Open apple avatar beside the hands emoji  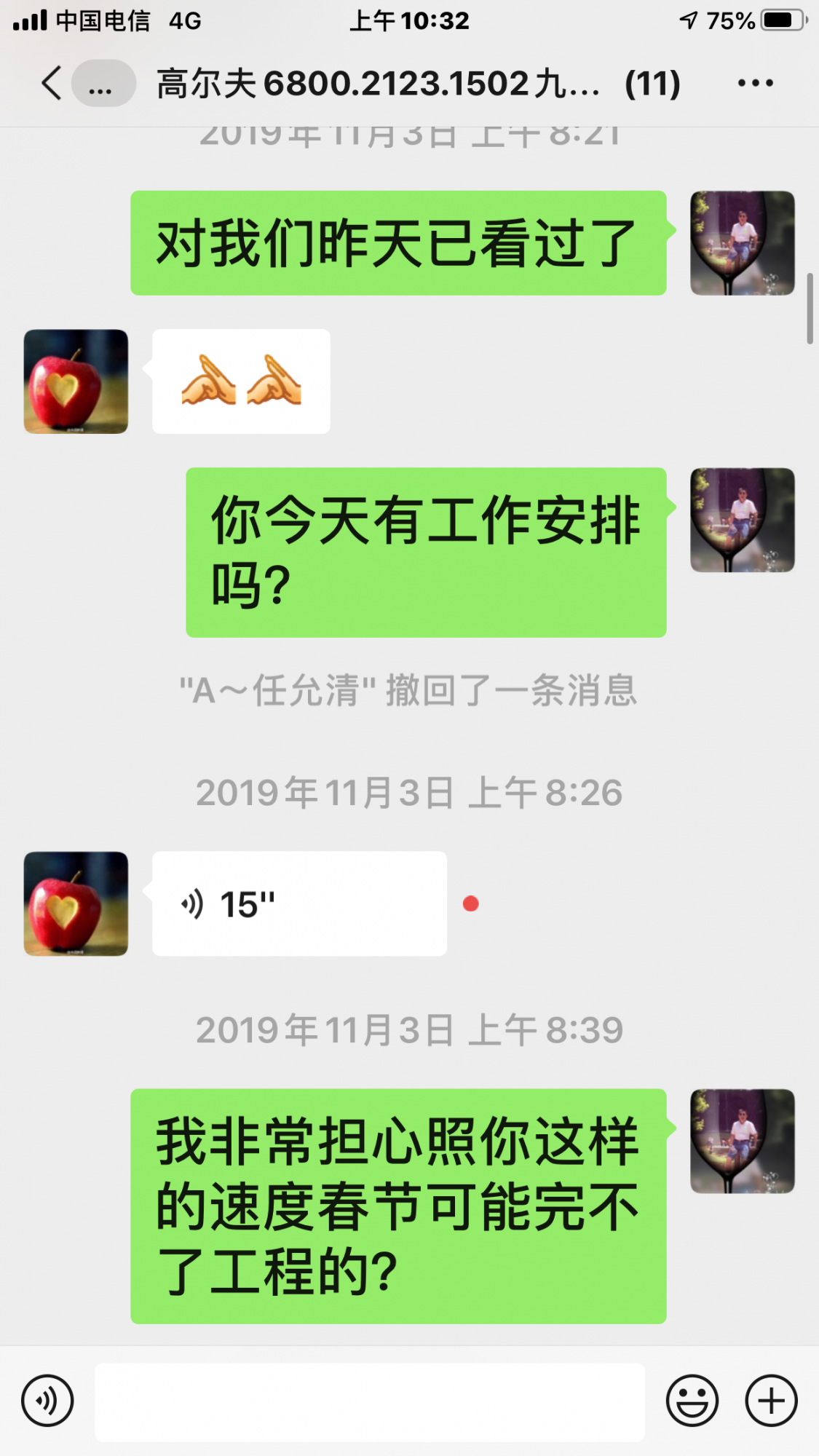[x=76, y=381]
